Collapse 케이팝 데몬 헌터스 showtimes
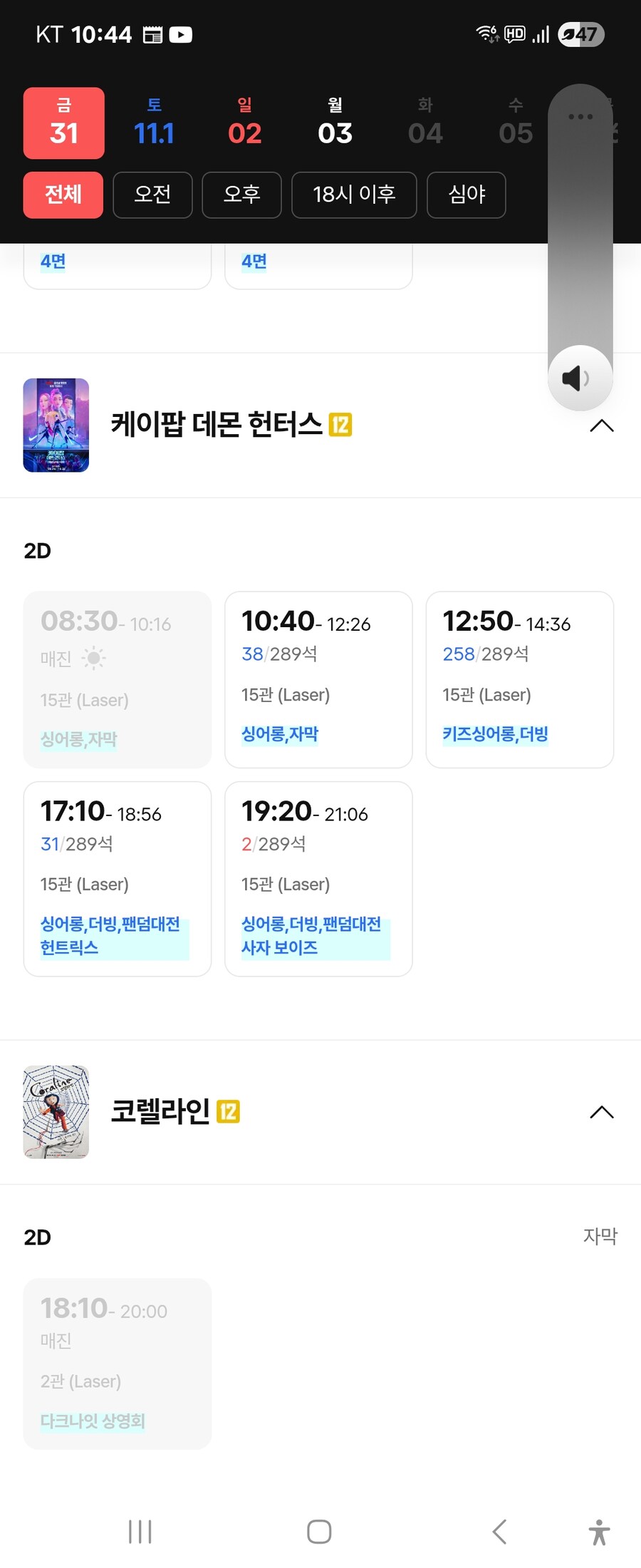641x1568 pixels. tap(602, 425)
